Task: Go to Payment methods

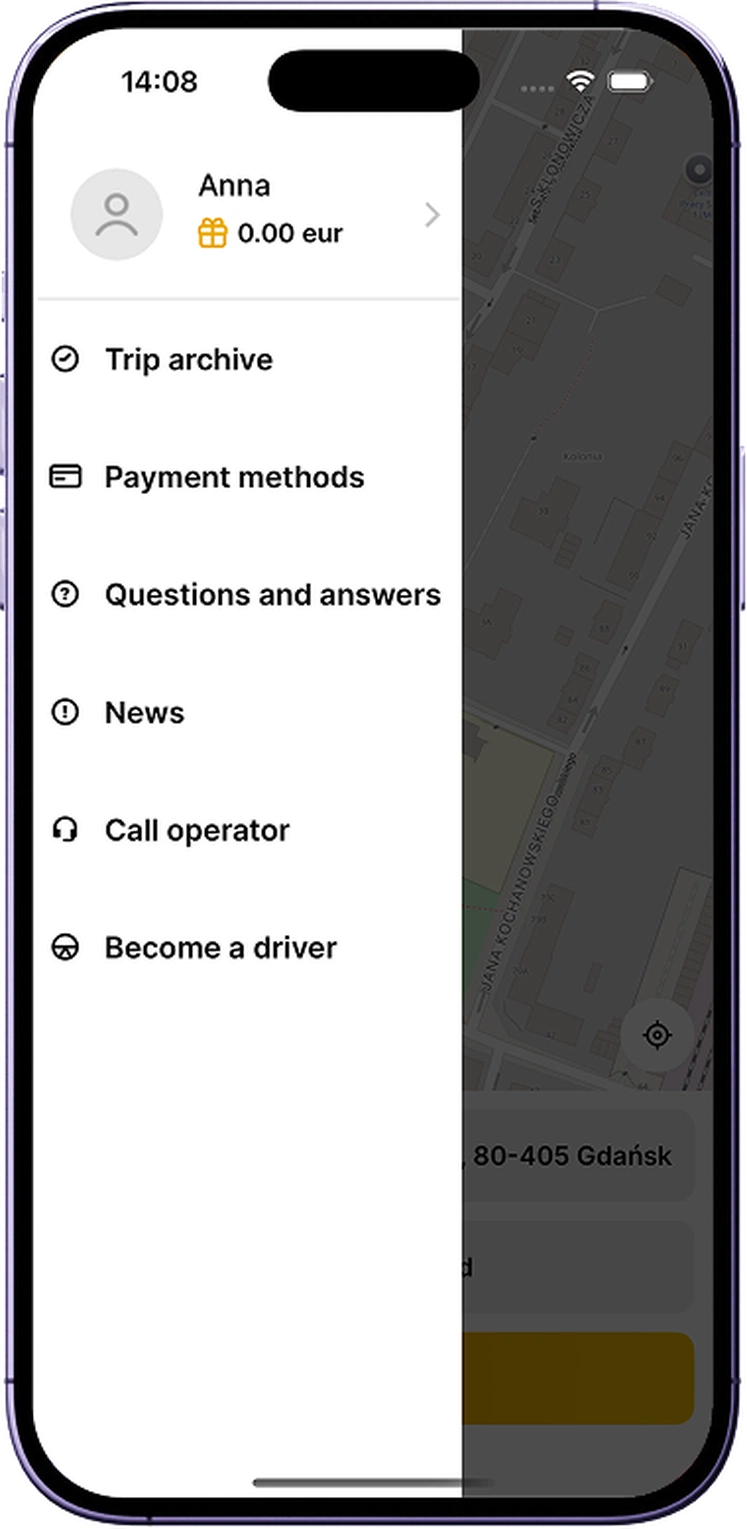Action: (234, 477)
